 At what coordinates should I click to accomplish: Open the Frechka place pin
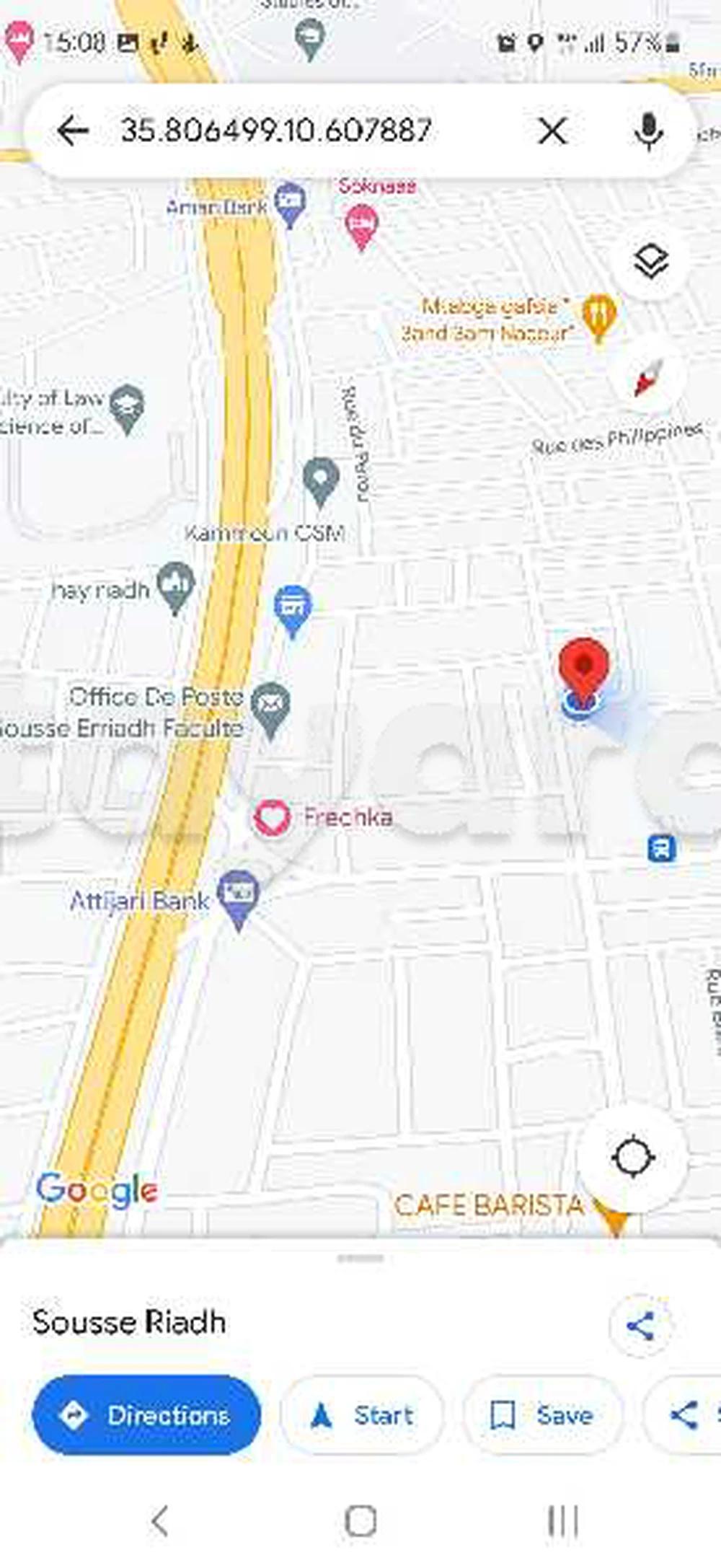(x=272, y=818)
